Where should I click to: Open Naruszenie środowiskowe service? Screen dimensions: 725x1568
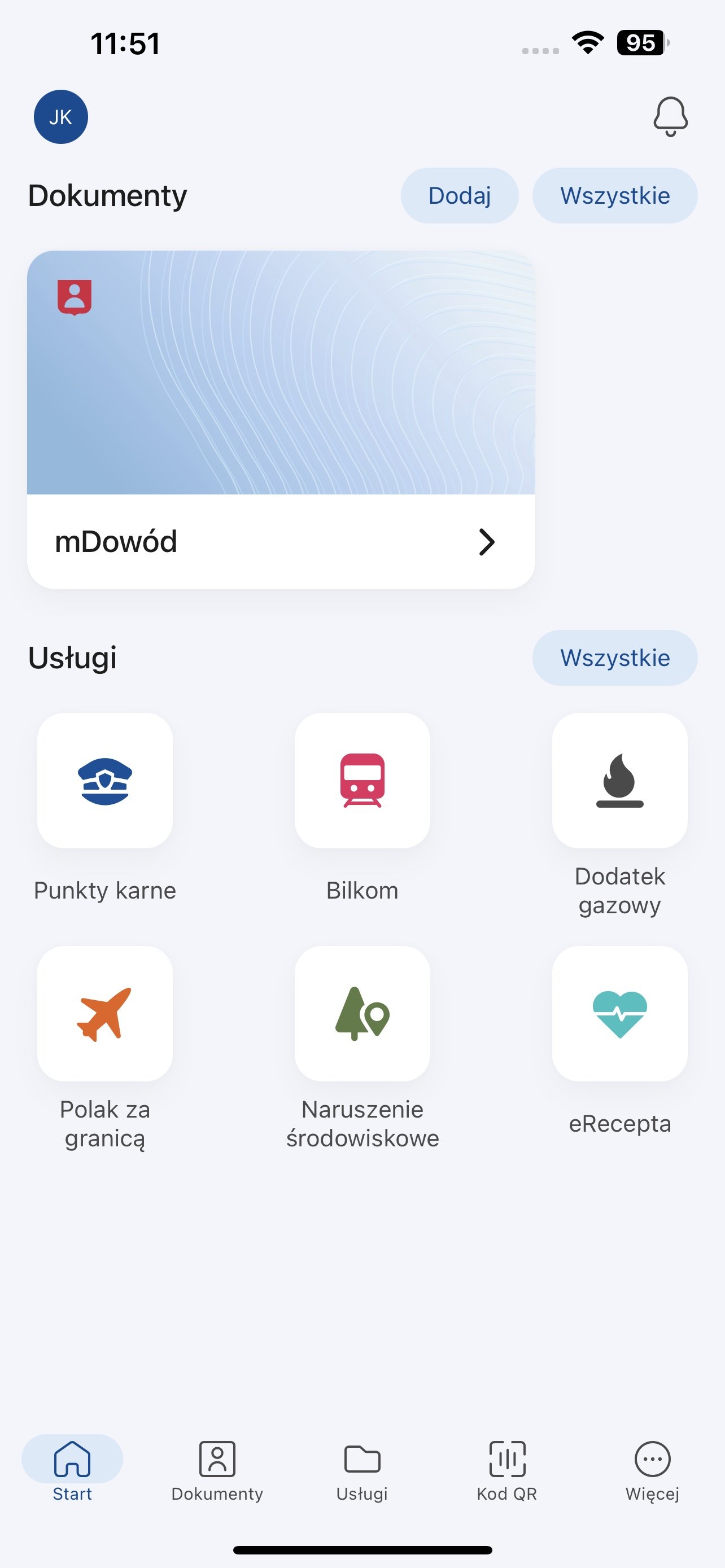(362, 1048)
